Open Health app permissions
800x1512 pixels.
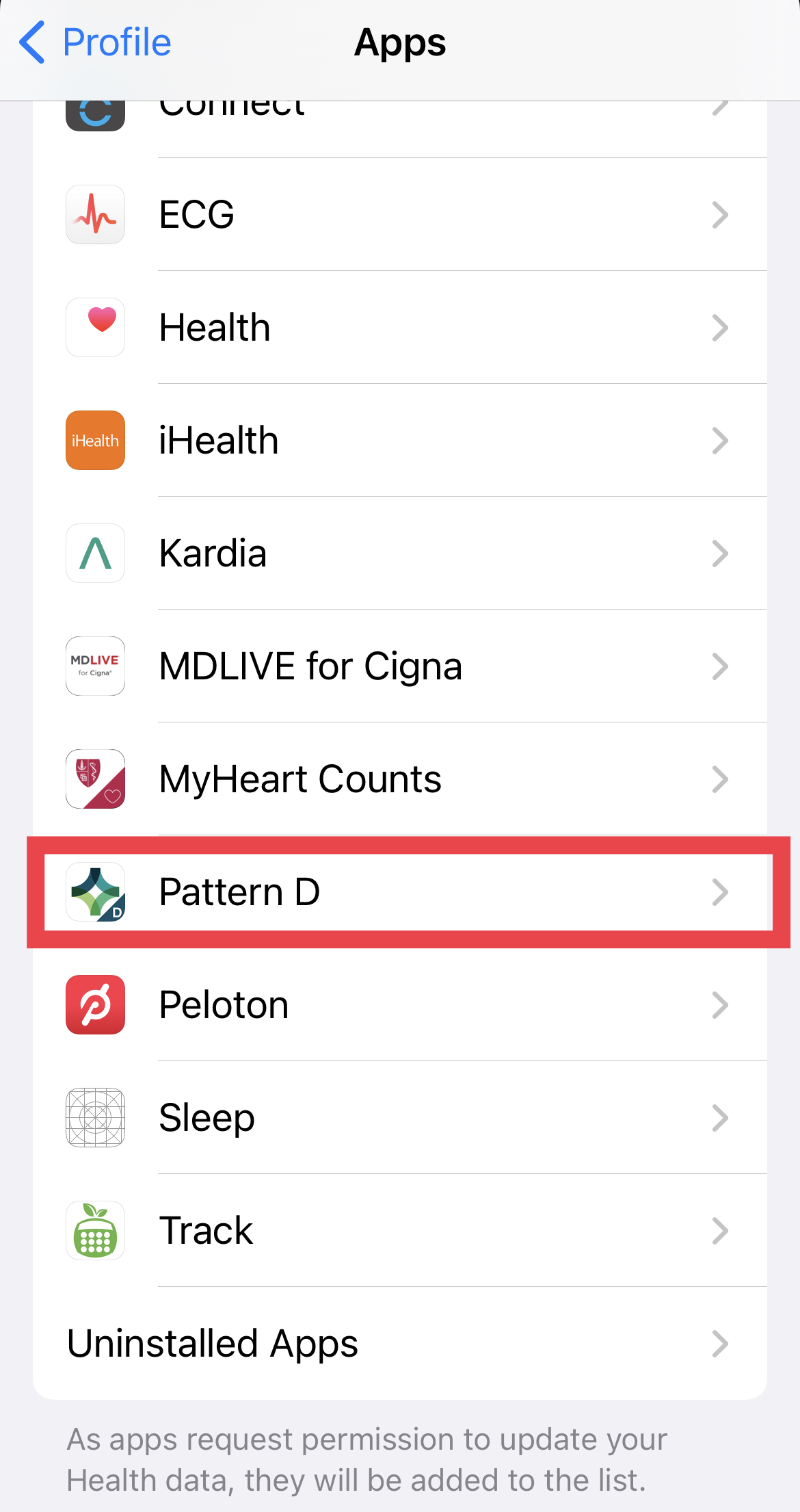tap(400, 328)
